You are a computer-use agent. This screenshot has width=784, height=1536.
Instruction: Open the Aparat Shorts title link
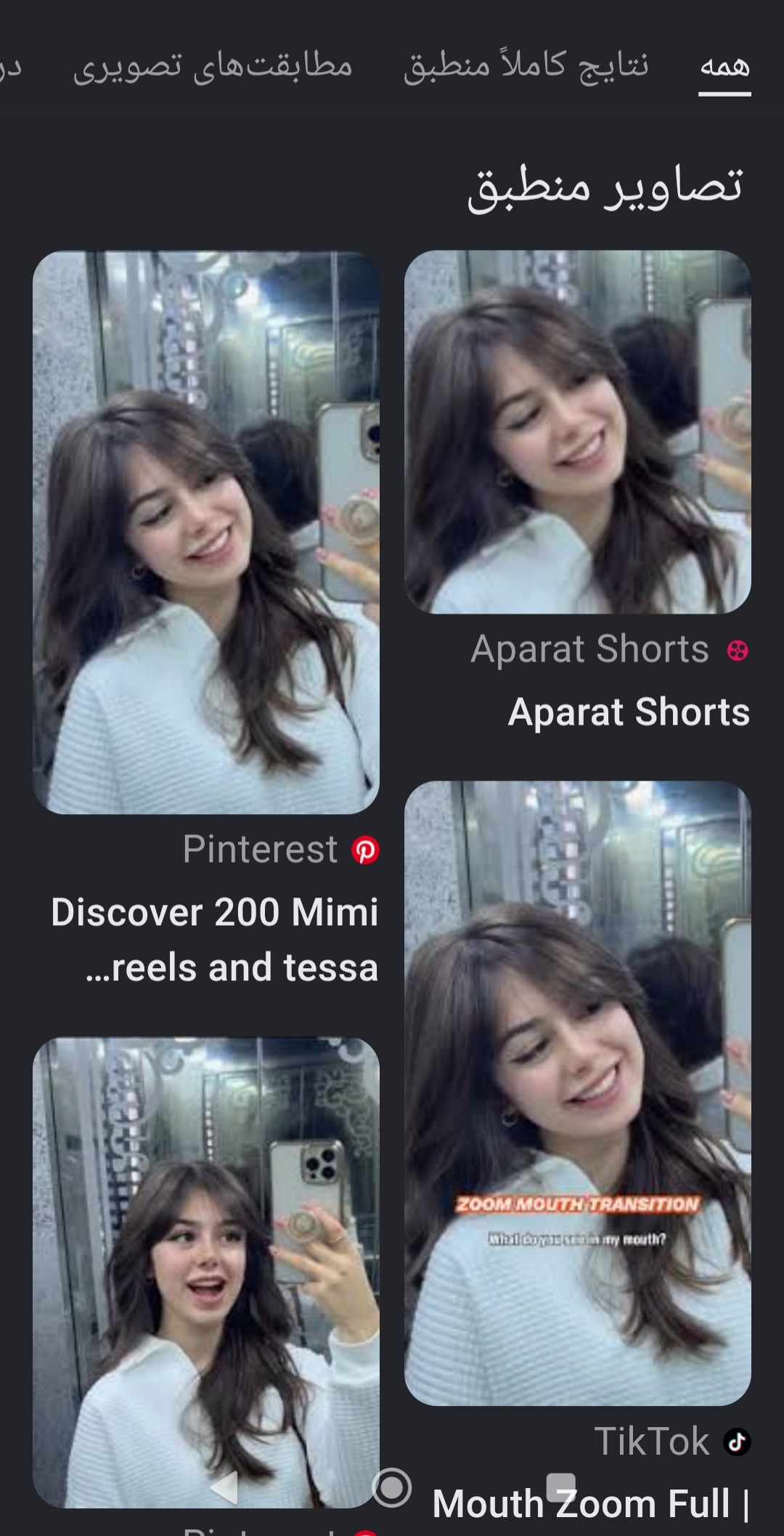tap(629, 712)
